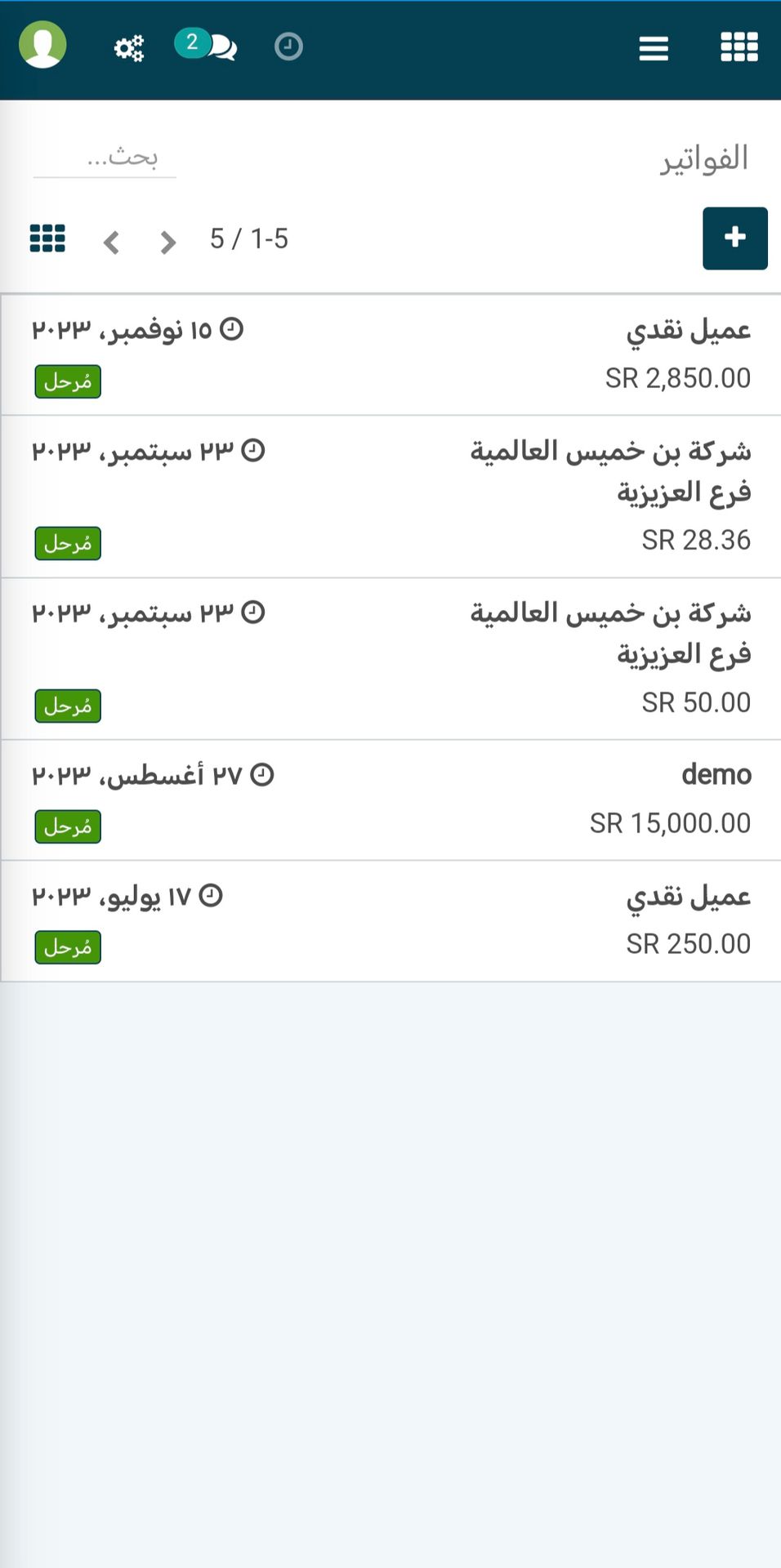Create a new invoice with plus button
Viewport: 781px width, 1568px height.
(x=735, y=238)
